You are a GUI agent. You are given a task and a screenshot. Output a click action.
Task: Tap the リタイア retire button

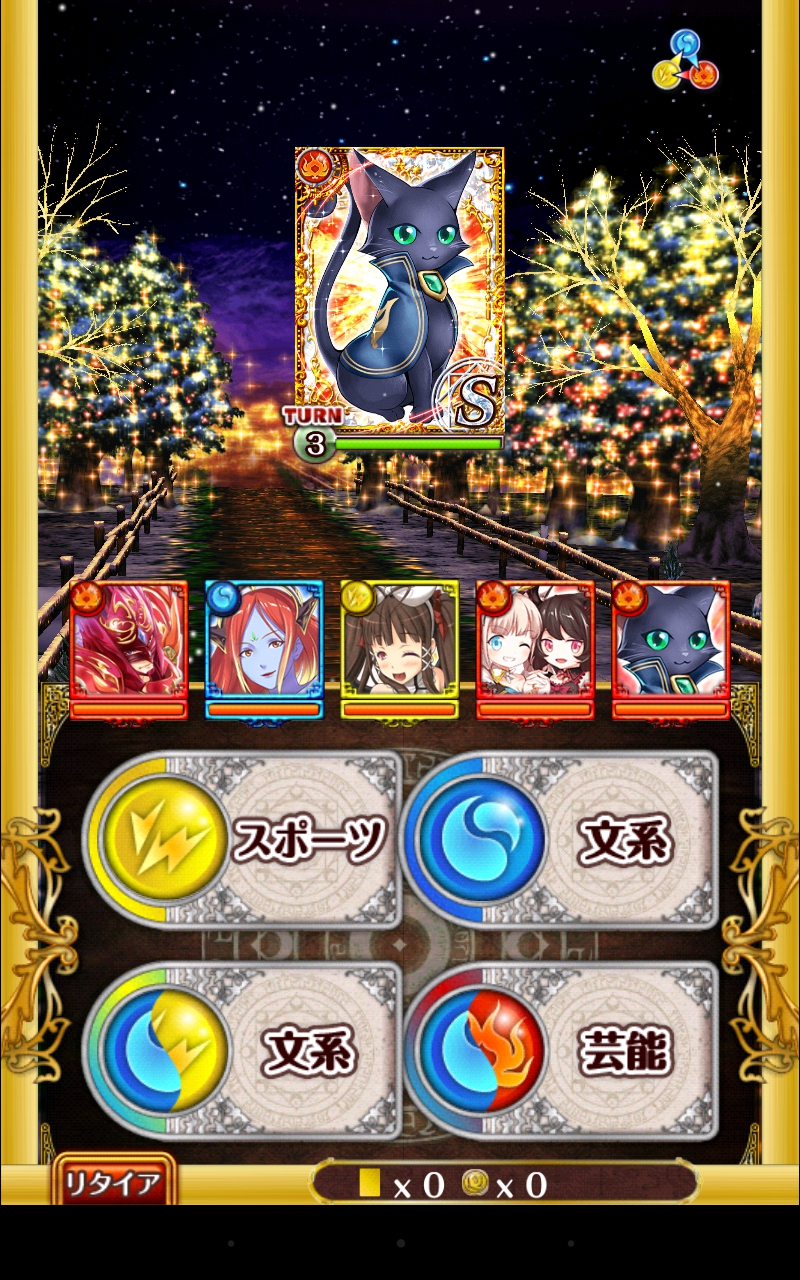coord(113,1184)
